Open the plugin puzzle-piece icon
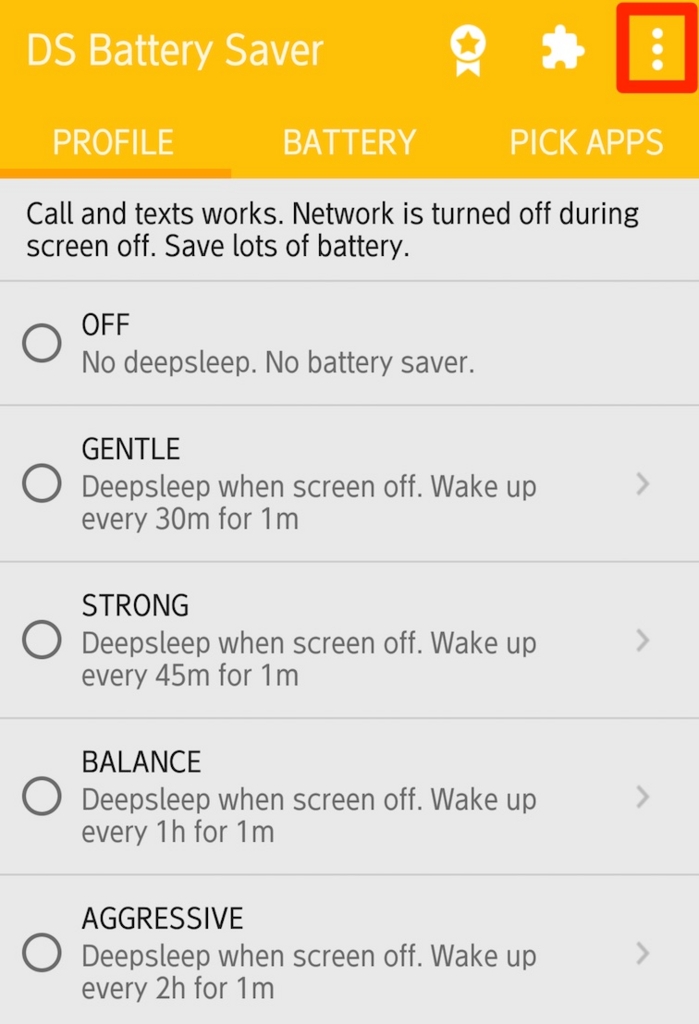Image resolution: width=699 pixels, height=1024 pixels. [x=563, y=48]
